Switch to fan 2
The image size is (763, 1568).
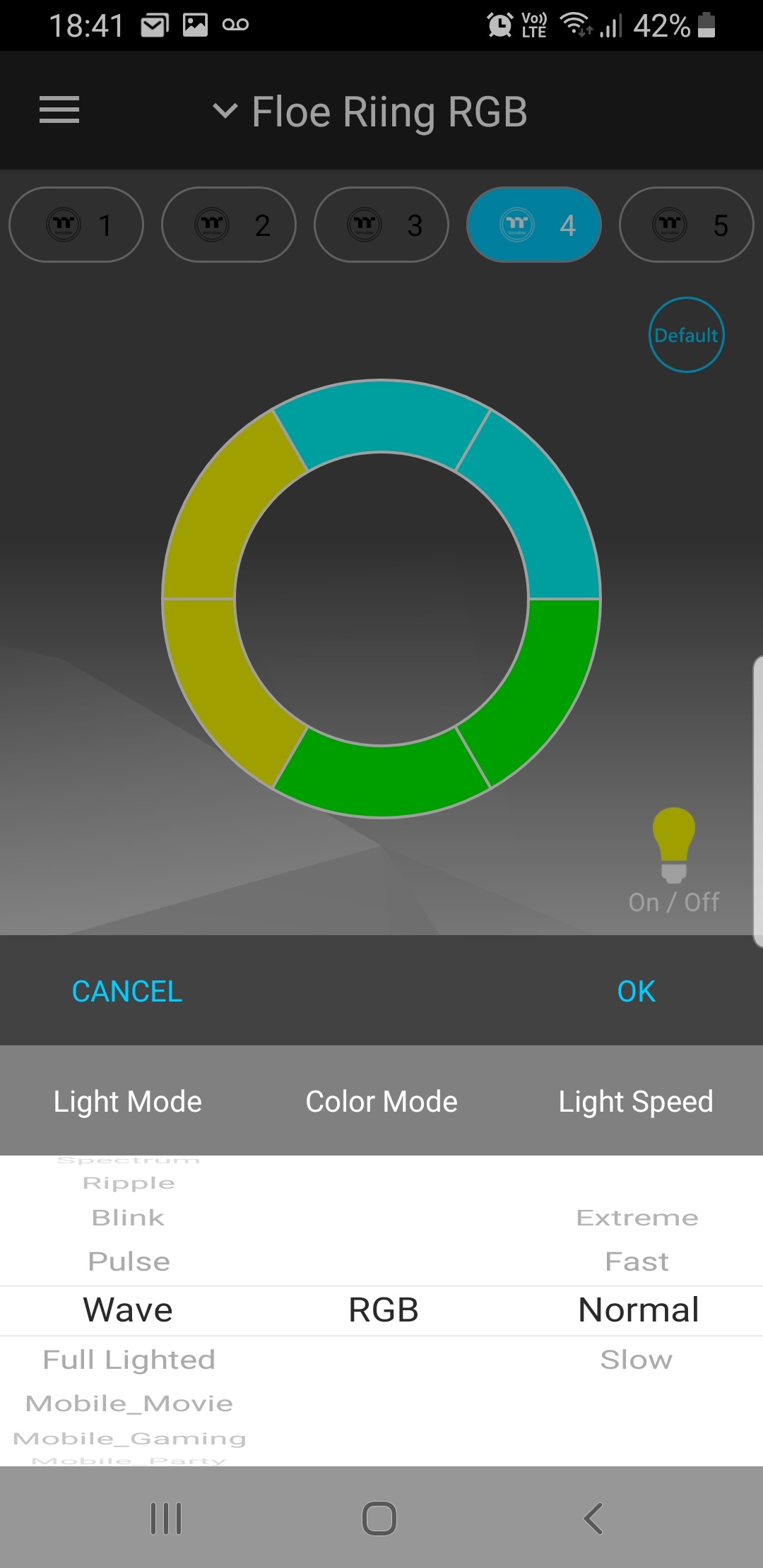229,225
